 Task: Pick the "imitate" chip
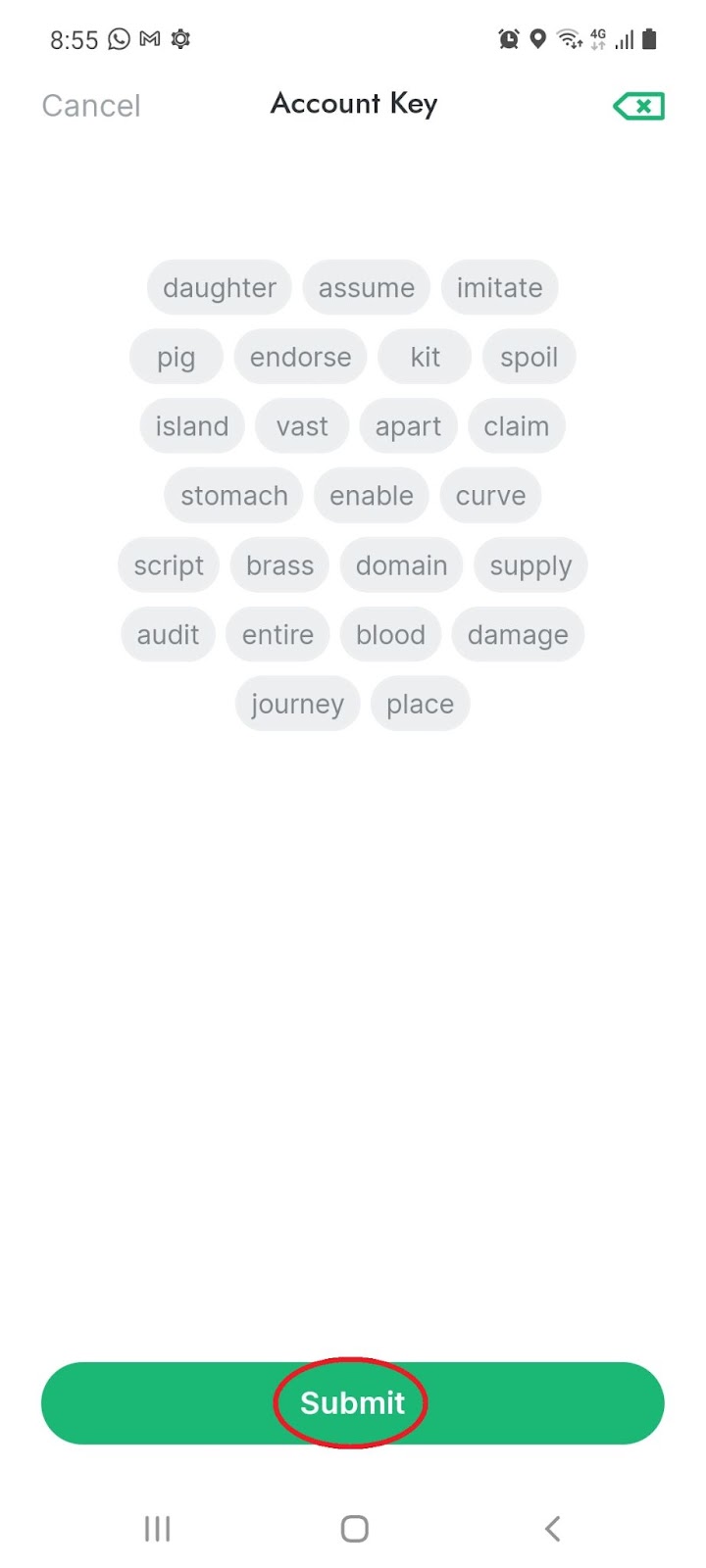(x=499, y=288)
